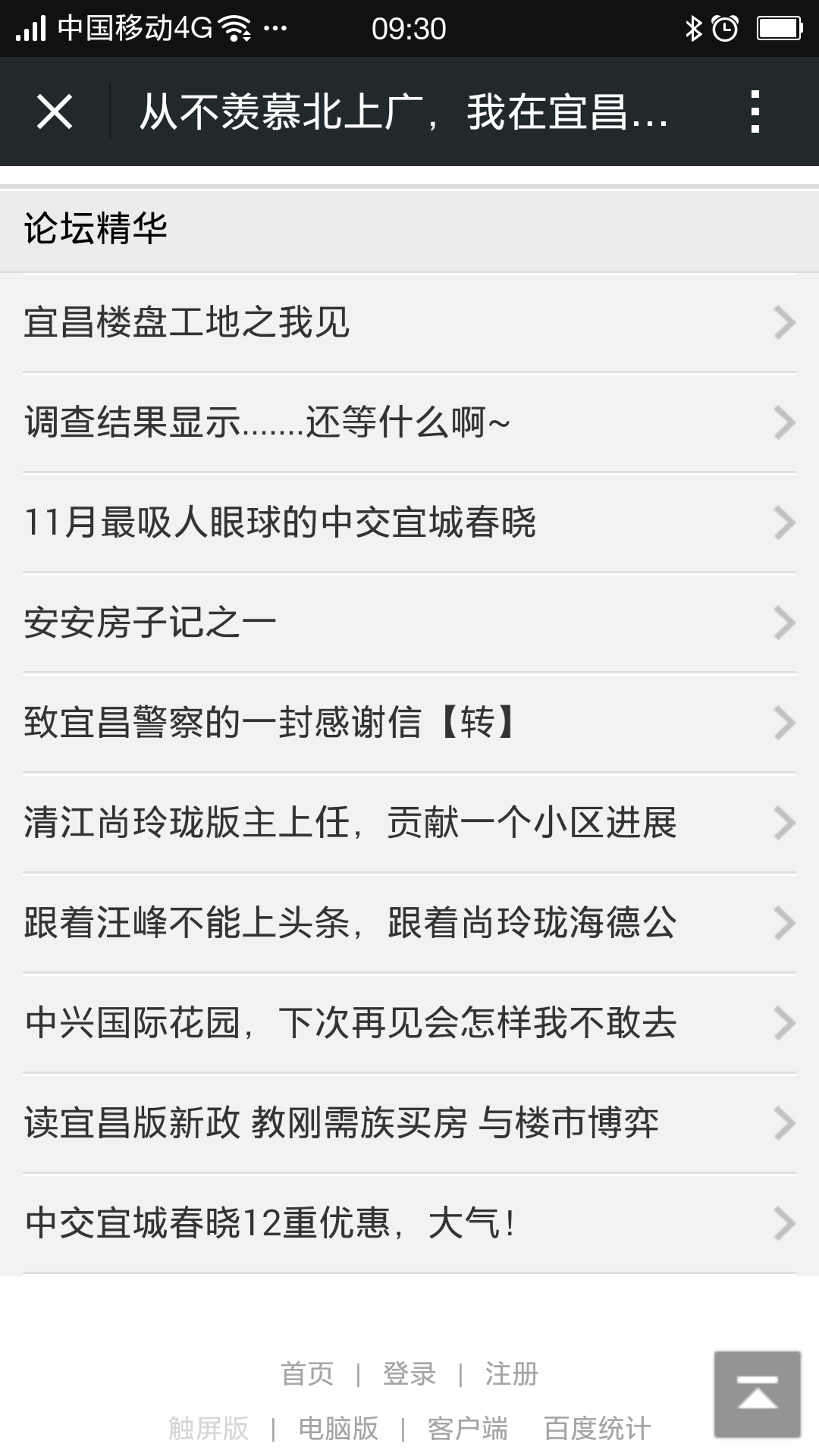The image size is (819, 1456).
Task: Open post 致宜昌警察的一封感谢信【转】
Action: tap(409, 723)
